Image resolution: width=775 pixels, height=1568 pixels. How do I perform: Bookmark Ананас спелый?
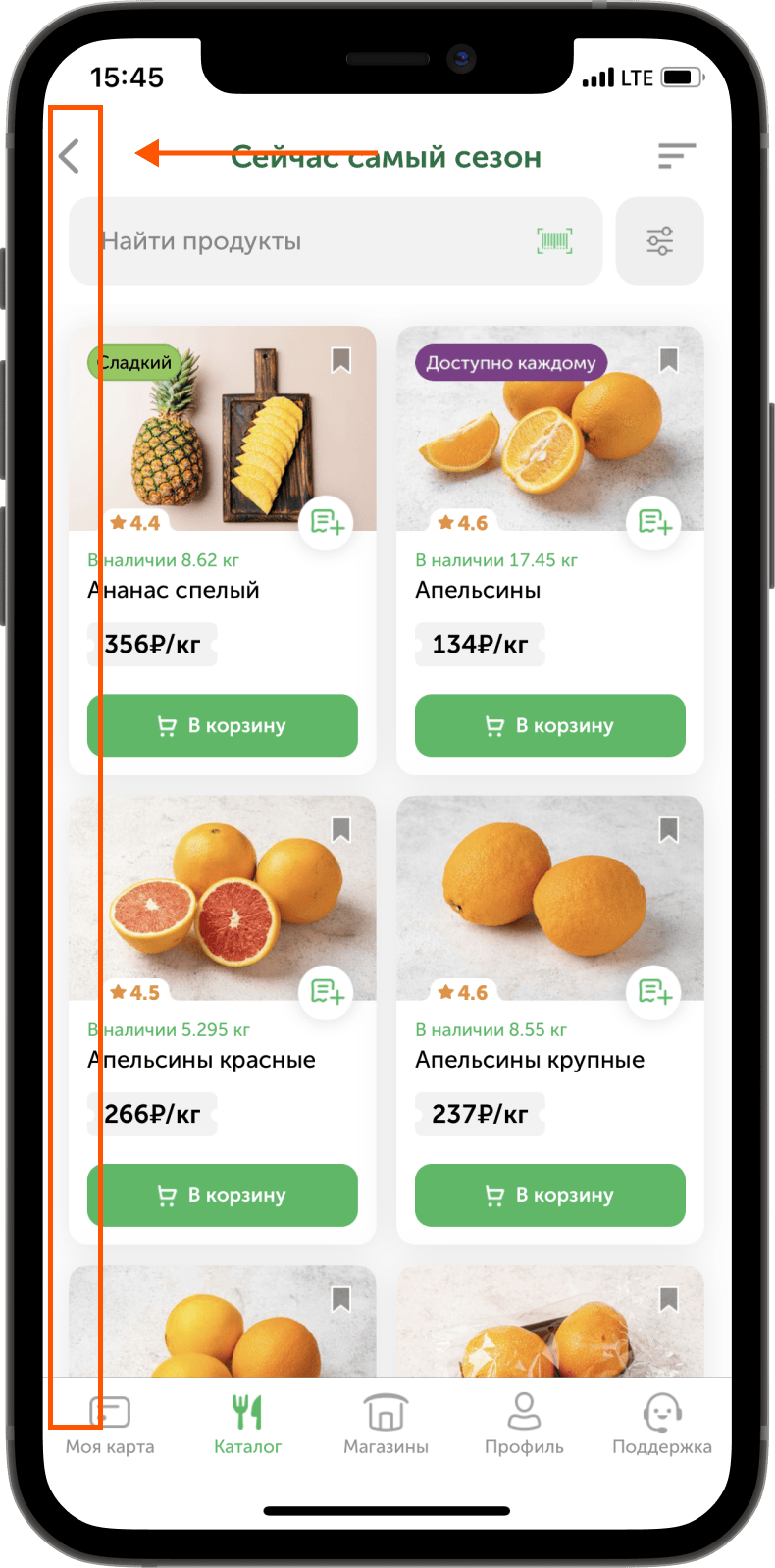[x=340, y=360]
